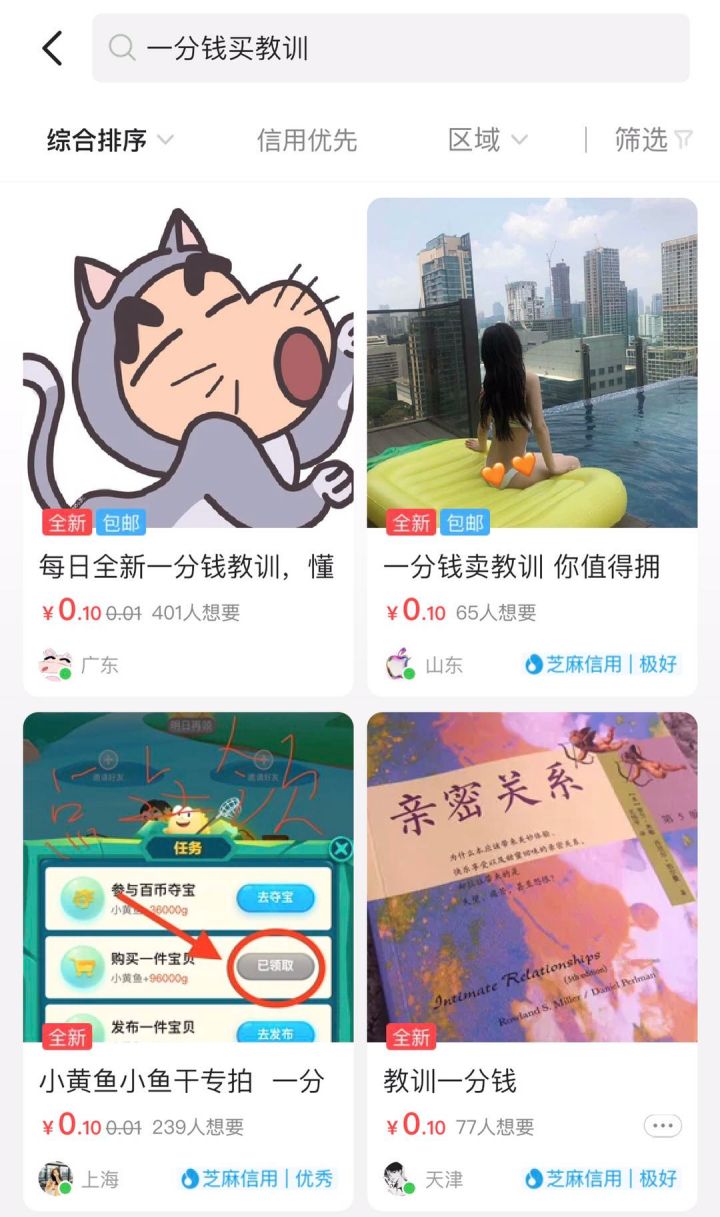Image resolution: width=720 pixels, height=1217 pixels.
Task: Tap the magnifier icon in the search bar
Action: 120,48
